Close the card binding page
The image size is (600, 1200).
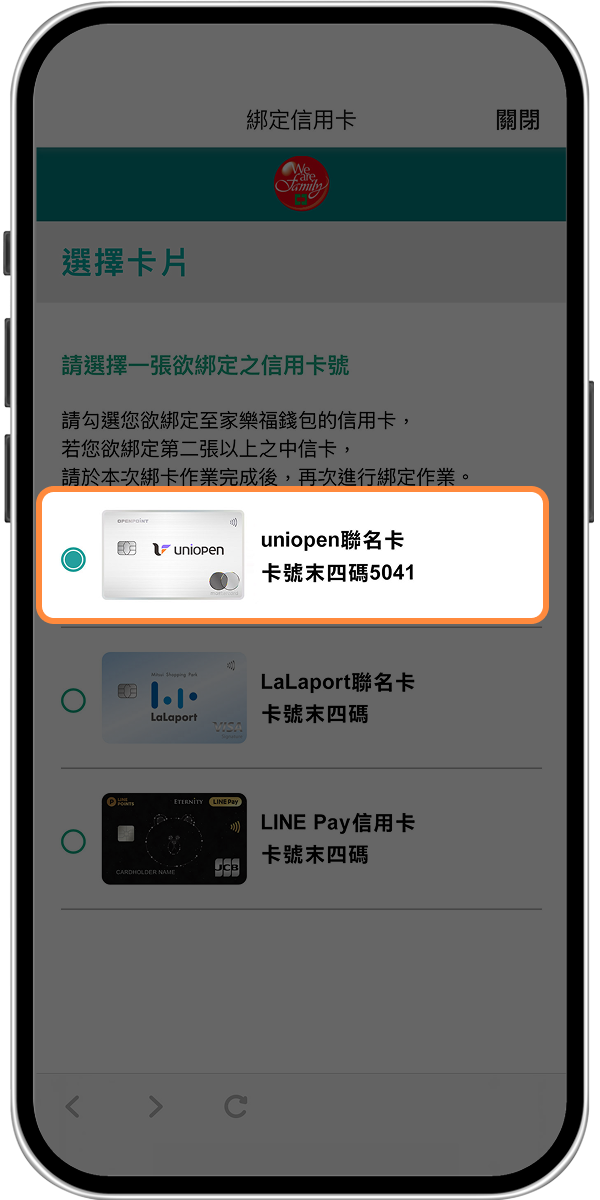[517, 120]
